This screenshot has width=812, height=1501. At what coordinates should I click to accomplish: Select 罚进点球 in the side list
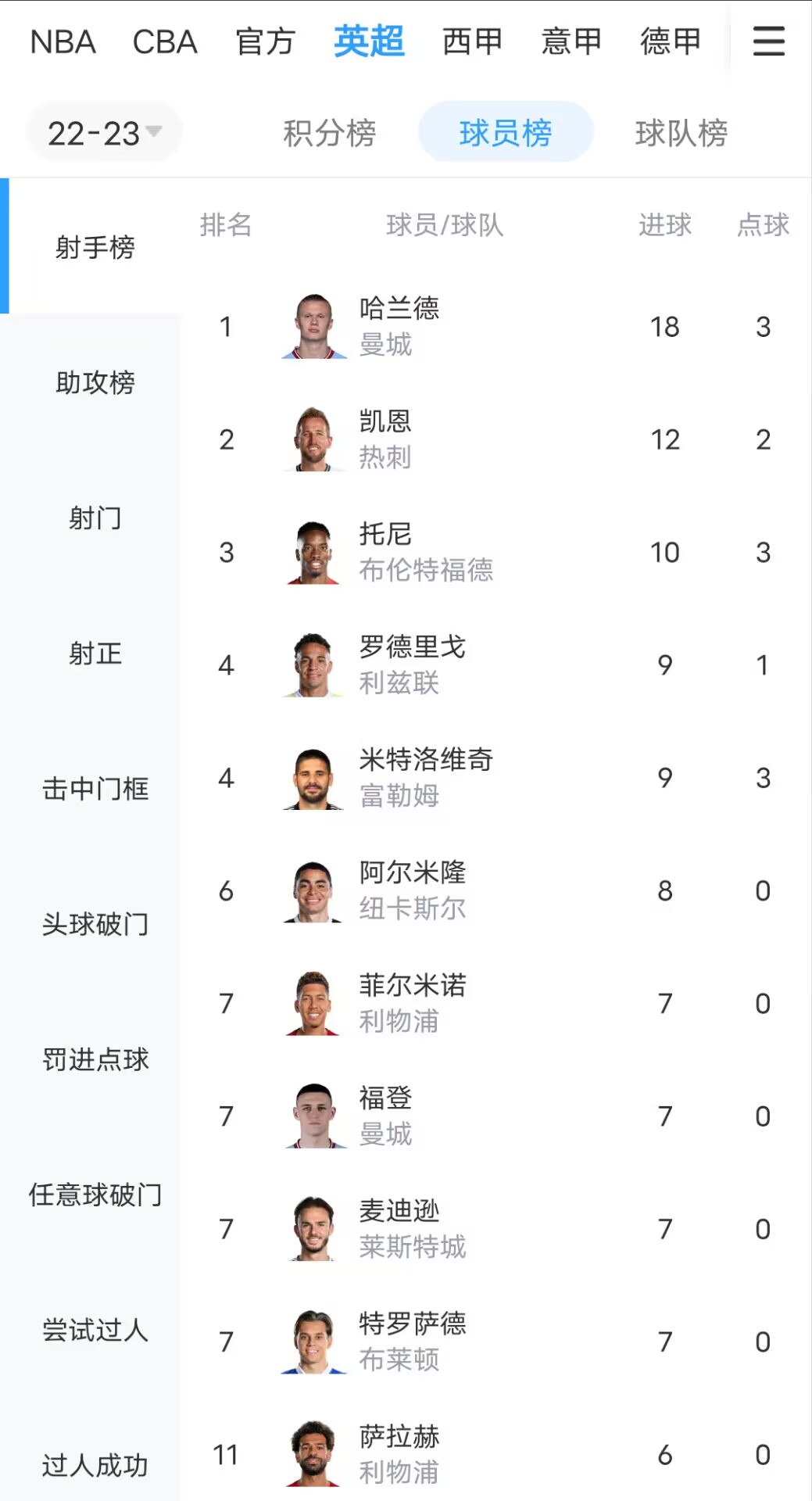click(94, 1059)
